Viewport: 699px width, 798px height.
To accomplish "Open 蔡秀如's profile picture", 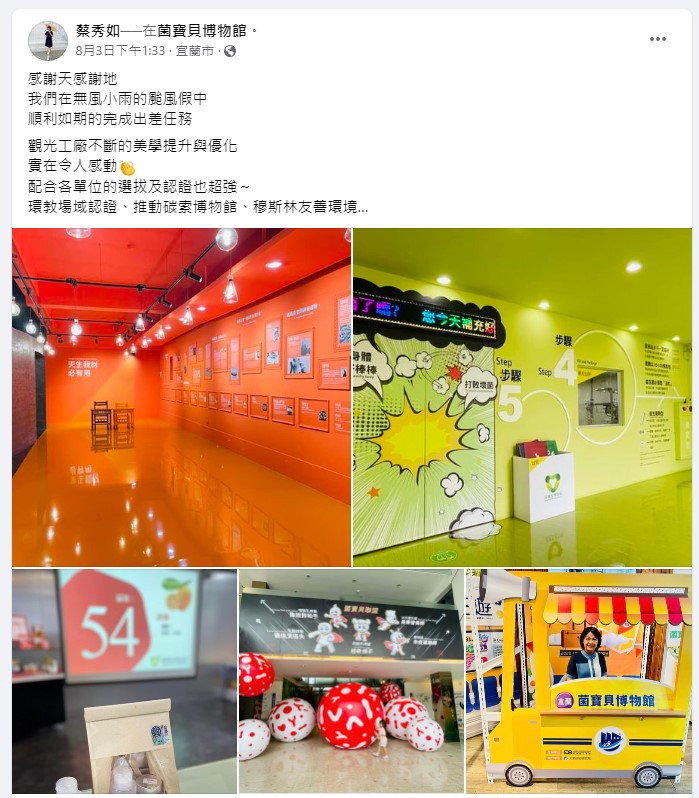I will tap(48, 40).
